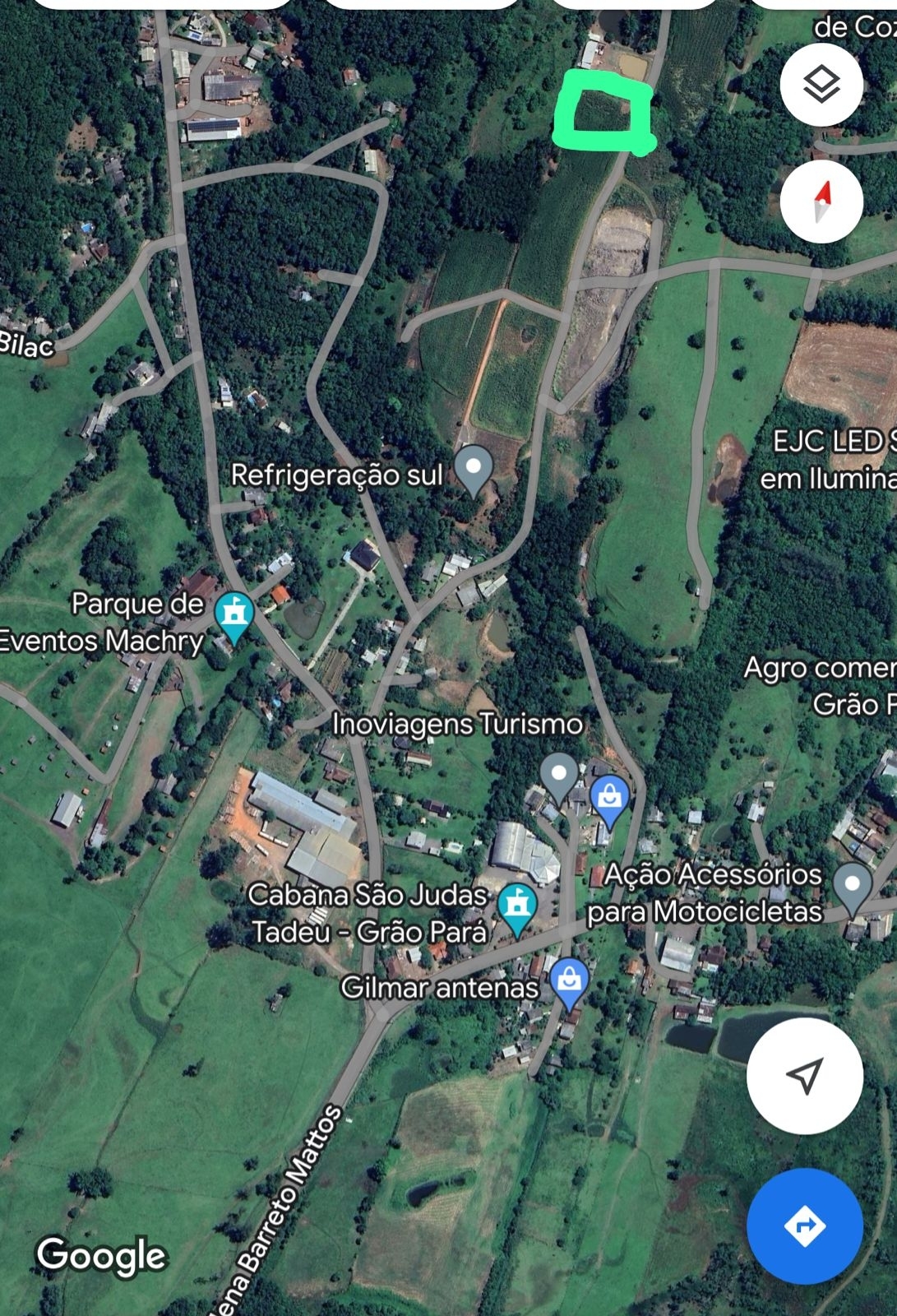Open the map layers selector
The width and height of the screenshot is (897, 1316).
point(821,84)
